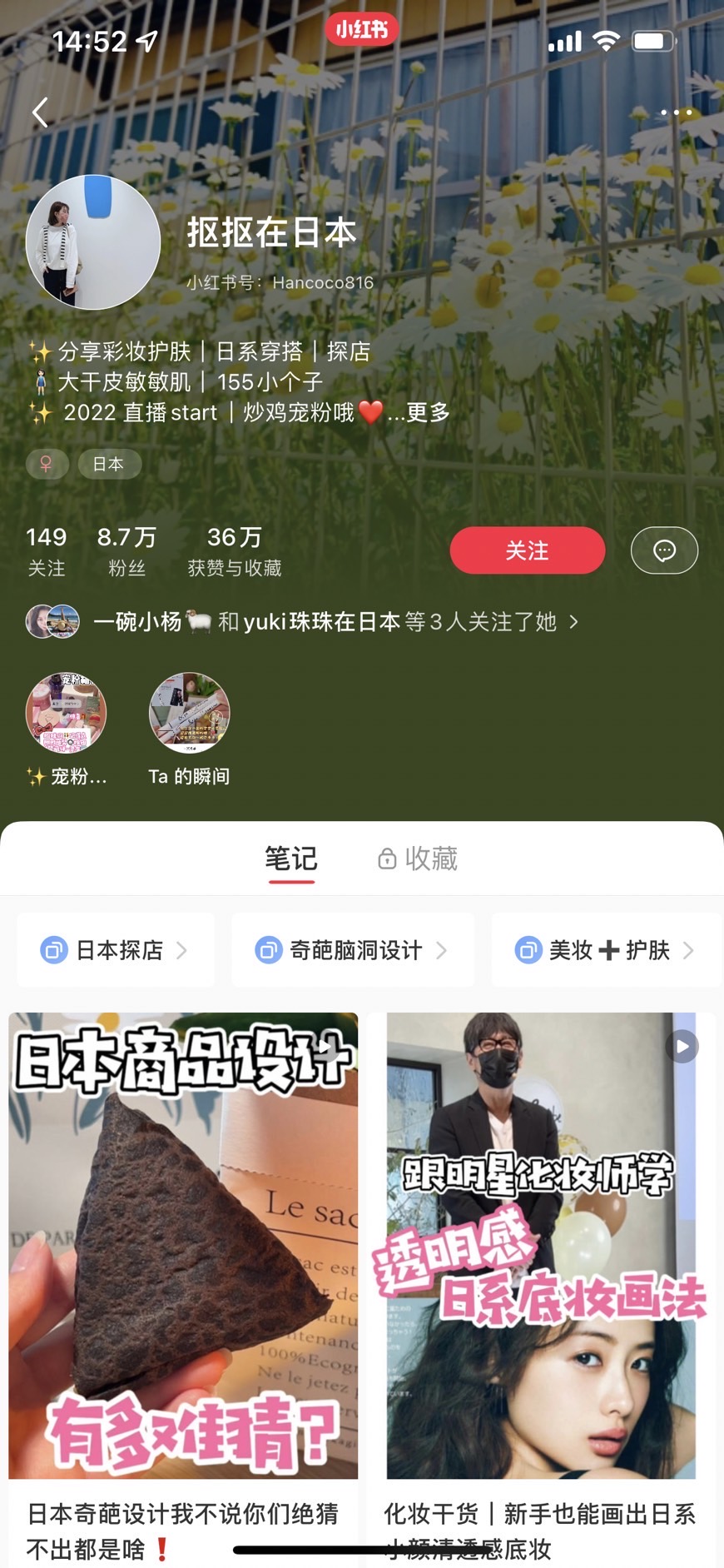Switch to the 笔记 tab
724x1568 pixels.
pos(290,858)
